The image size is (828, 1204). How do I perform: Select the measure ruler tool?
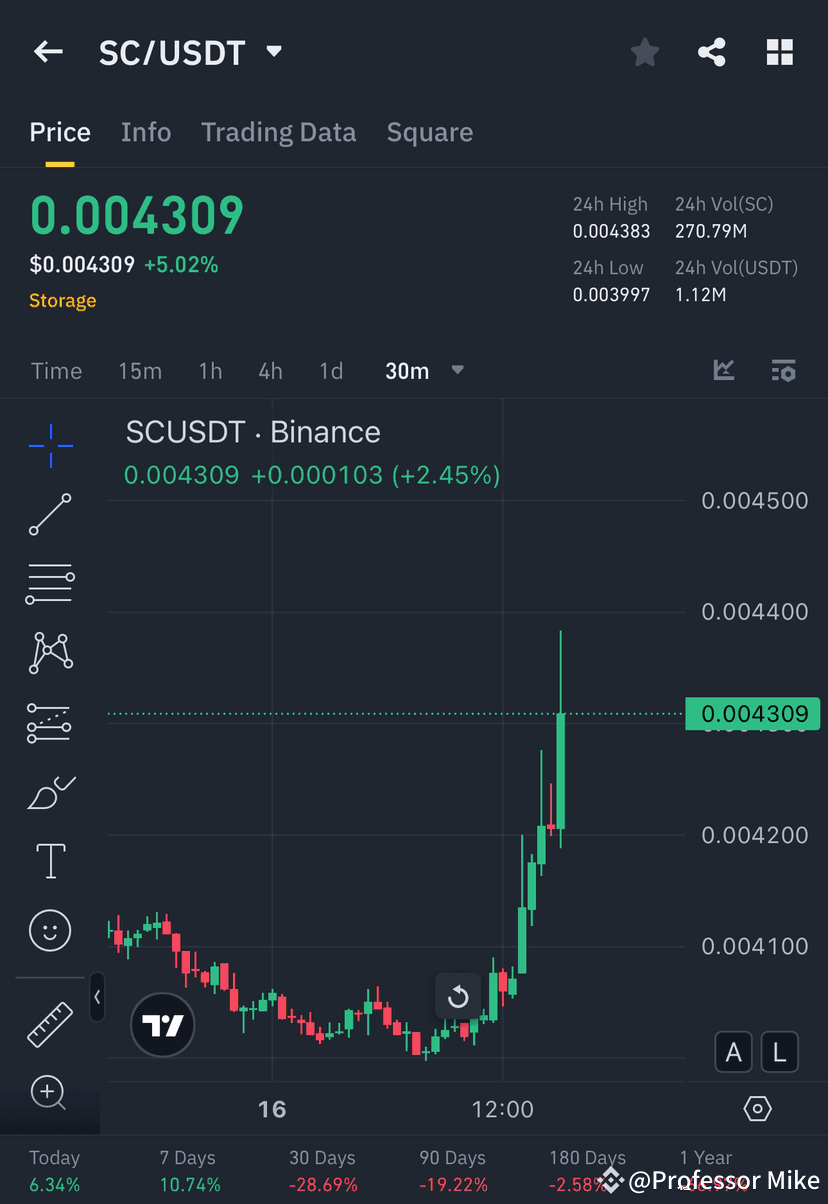(x=49, y=1025)
